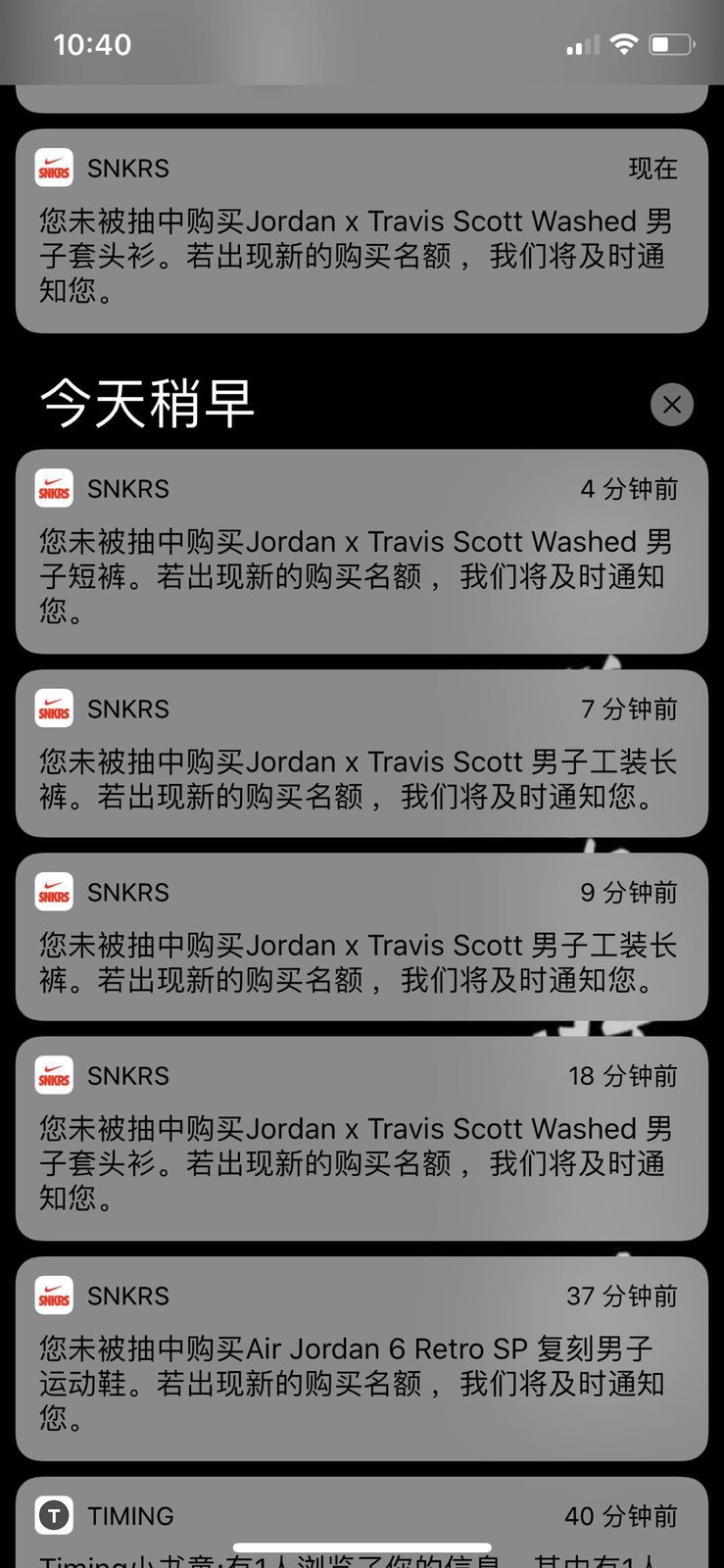
Task: Open the SNKRS notification from 4 分钟前
Action: 362,552
